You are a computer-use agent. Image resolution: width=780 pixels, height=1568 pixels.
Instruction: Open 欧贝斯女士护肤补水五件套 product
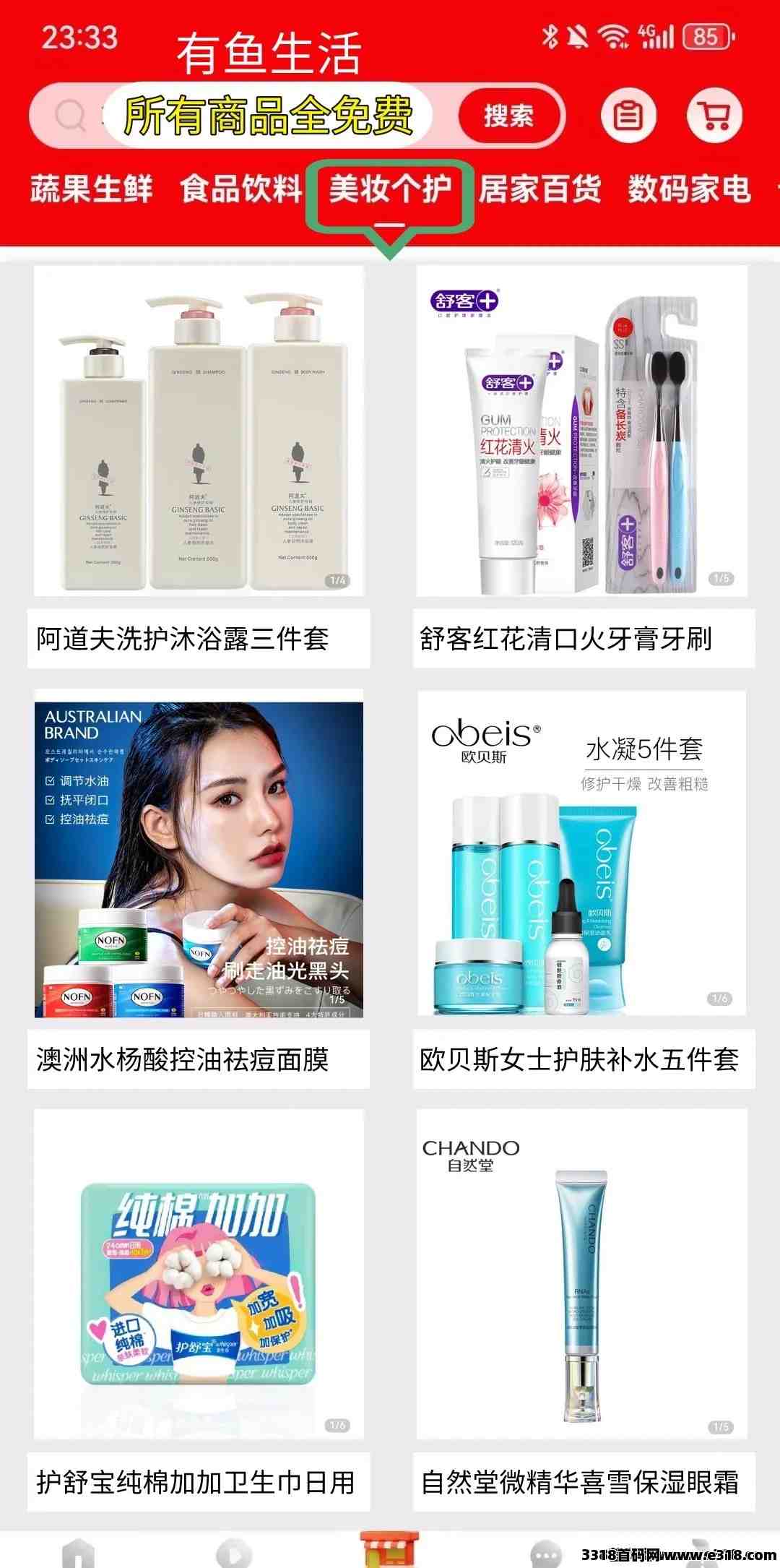tap(584, 889)
